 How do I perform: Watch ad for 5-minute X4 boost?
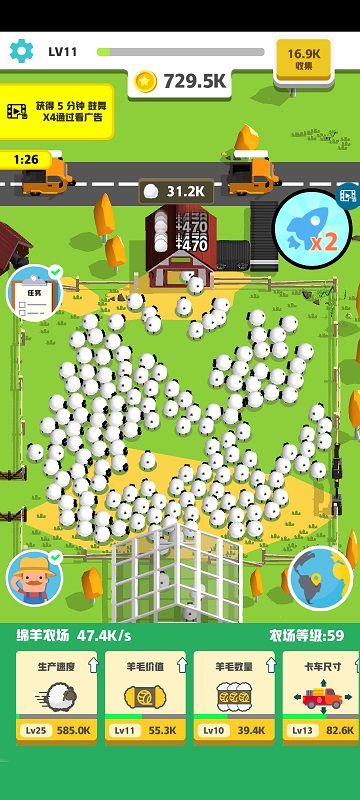(56, 111)
